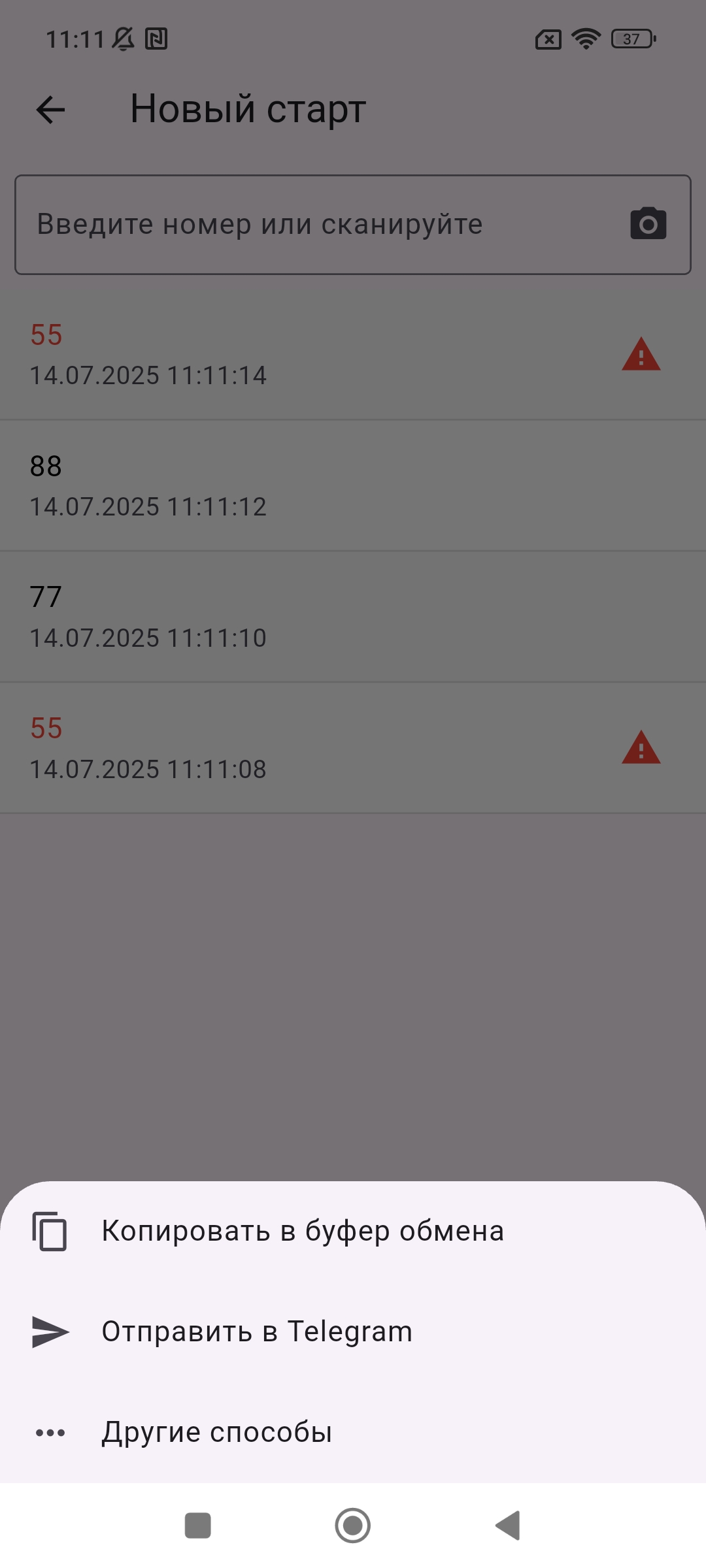
Task: Copy results to the clipboard
Action: pos(302,1232)
